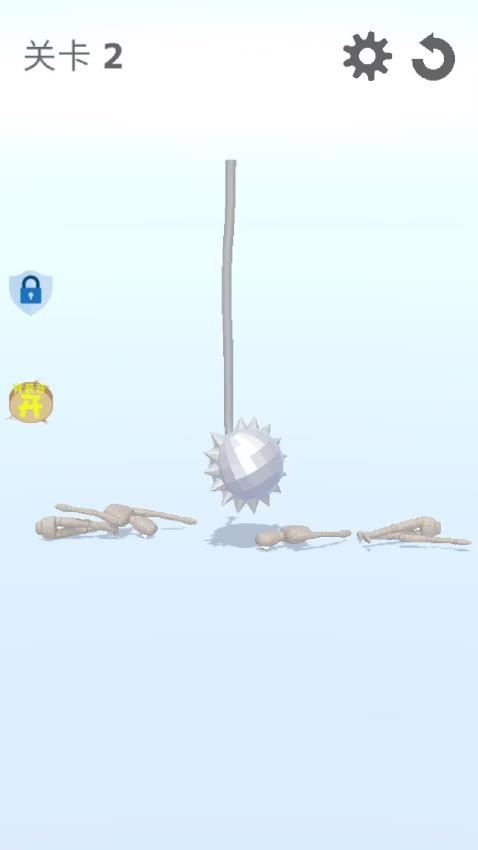Open the blue lock shield icon
The width and height of the screenshot is (478, 850).
coord(31,293)
